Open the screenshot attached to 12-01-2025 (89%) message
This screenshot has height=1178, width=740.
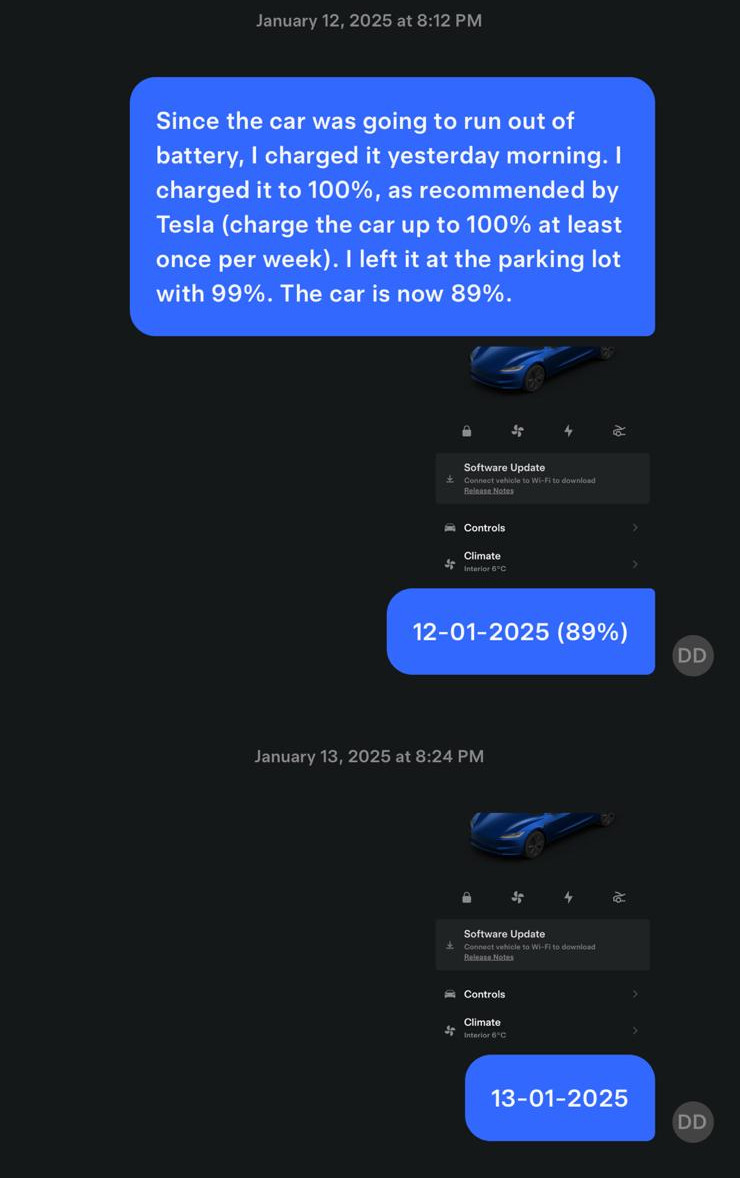tap(542, 462)
